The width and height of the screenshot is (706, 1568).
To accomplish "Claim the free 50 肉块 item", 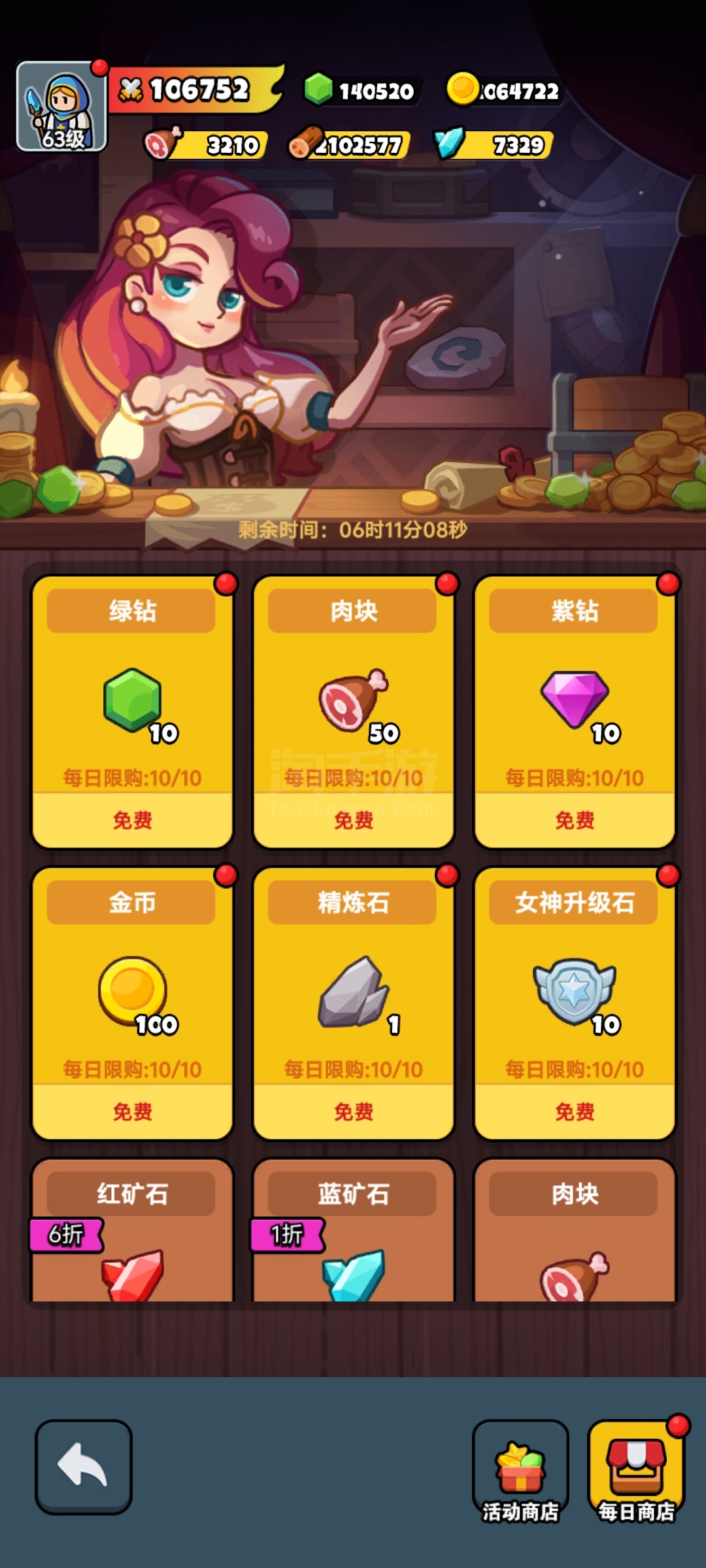I will point(353,819).
